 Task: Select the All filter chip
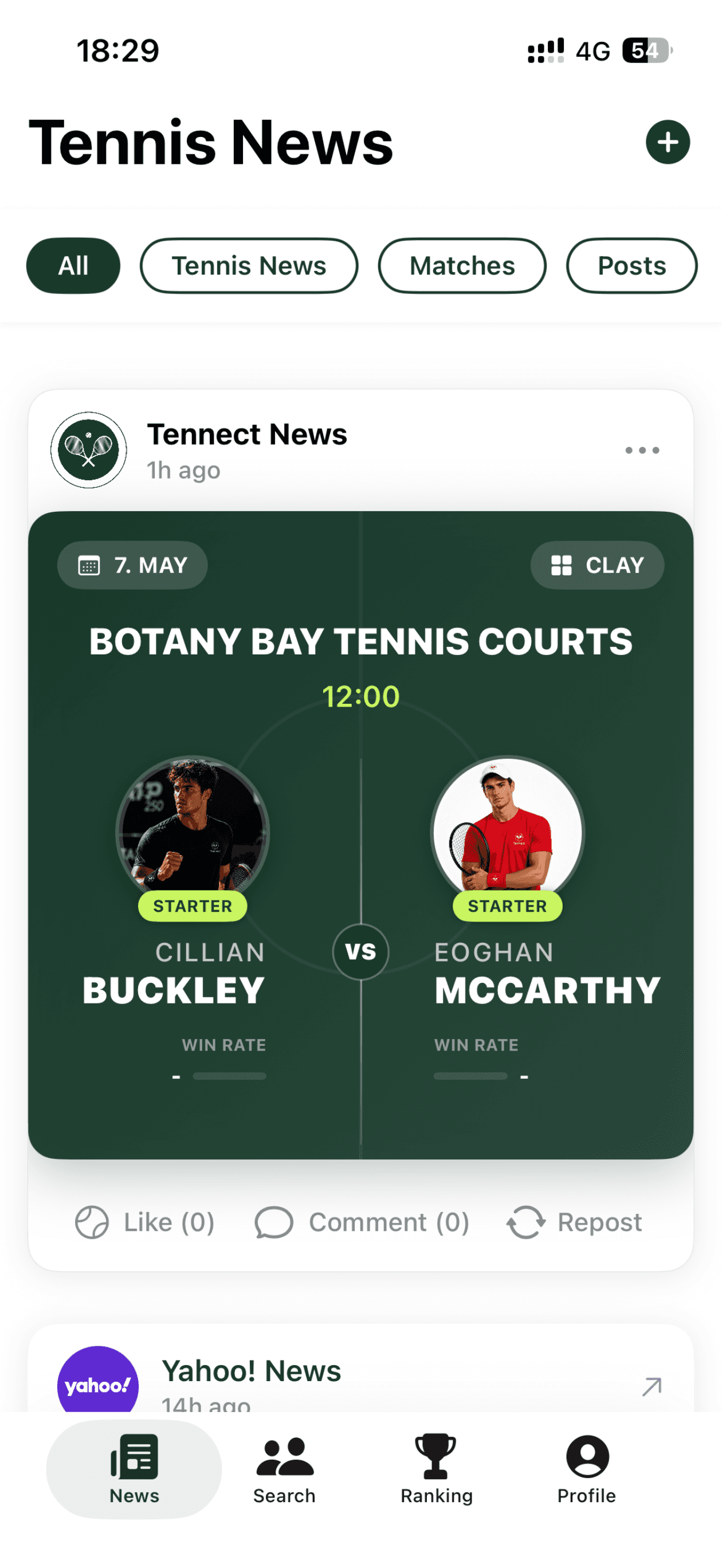(73, 265)
